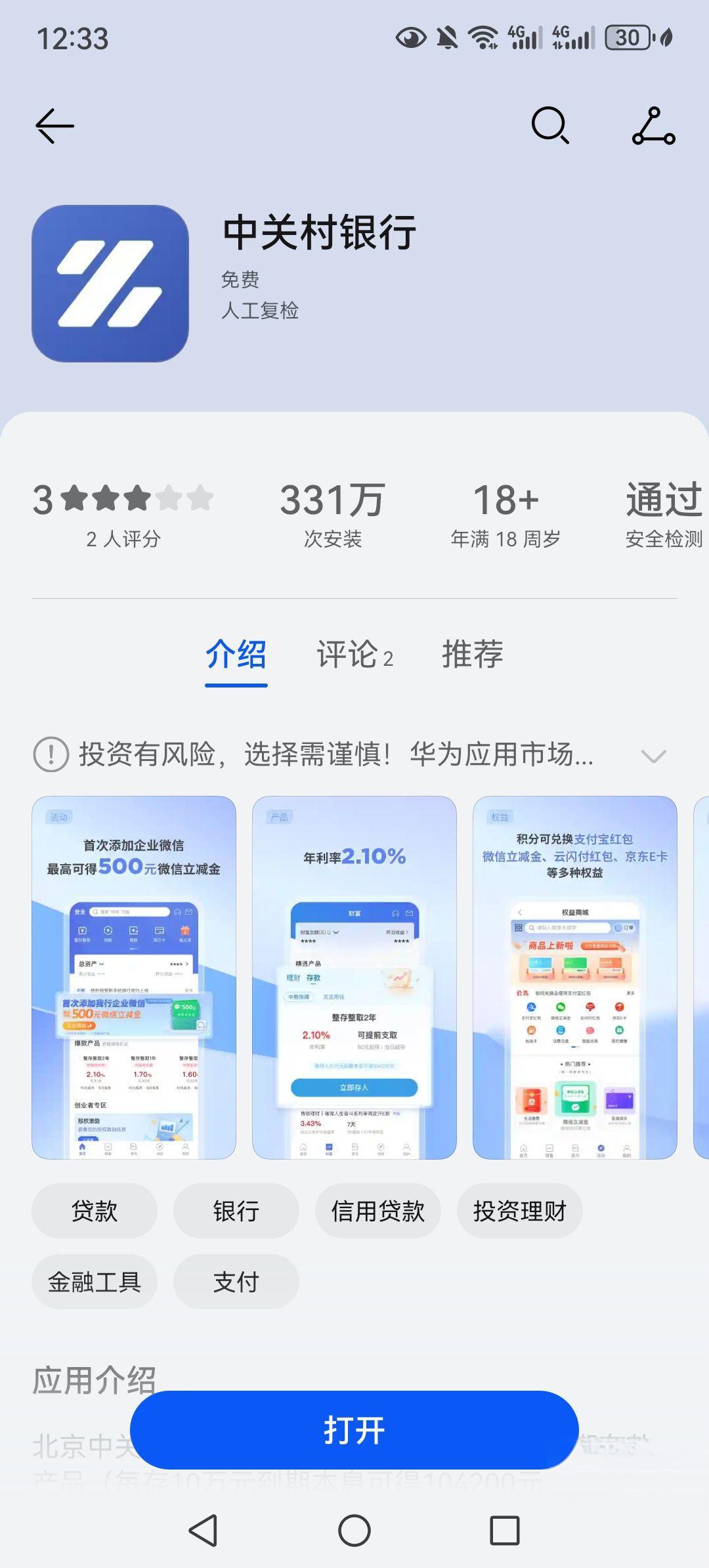Tap the 贷款 tag chip
Screen dimensions: 709x1568
point(95,1211)
